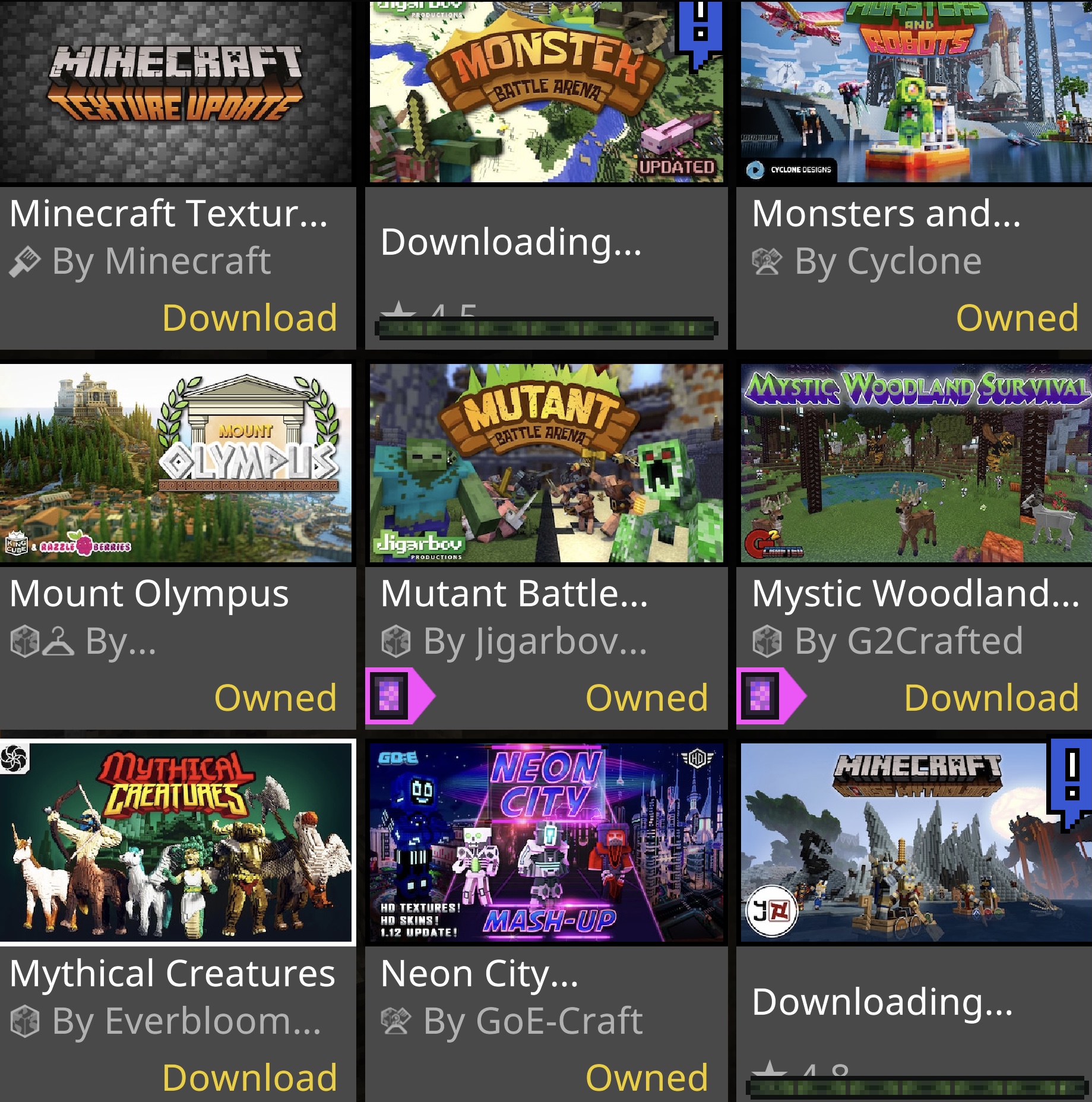Open the Mythical Creatures pack
Screen dimensions: 1092x1102
click(x=176, y=842)
